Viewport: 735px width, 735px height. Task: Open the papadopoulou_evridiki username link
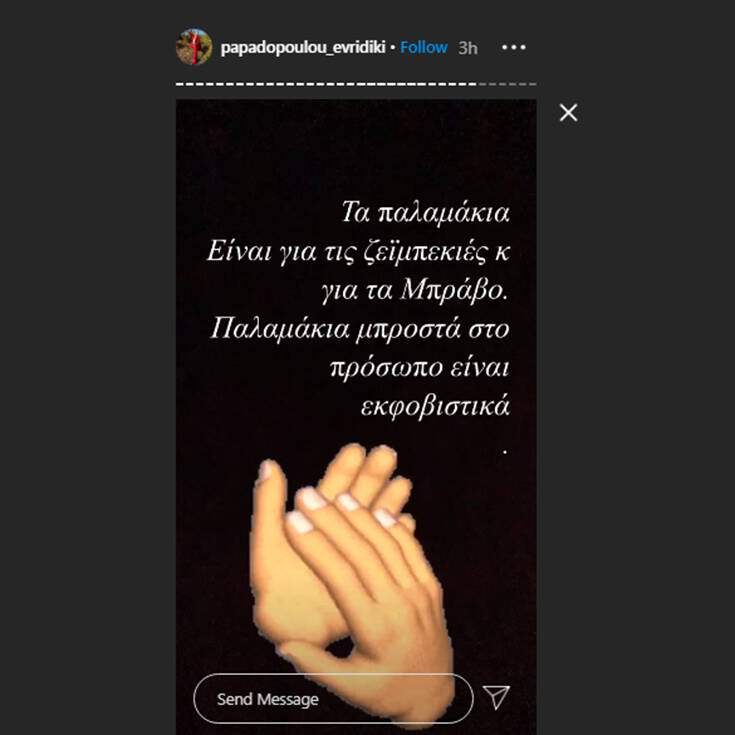click(x=303, y=47)
